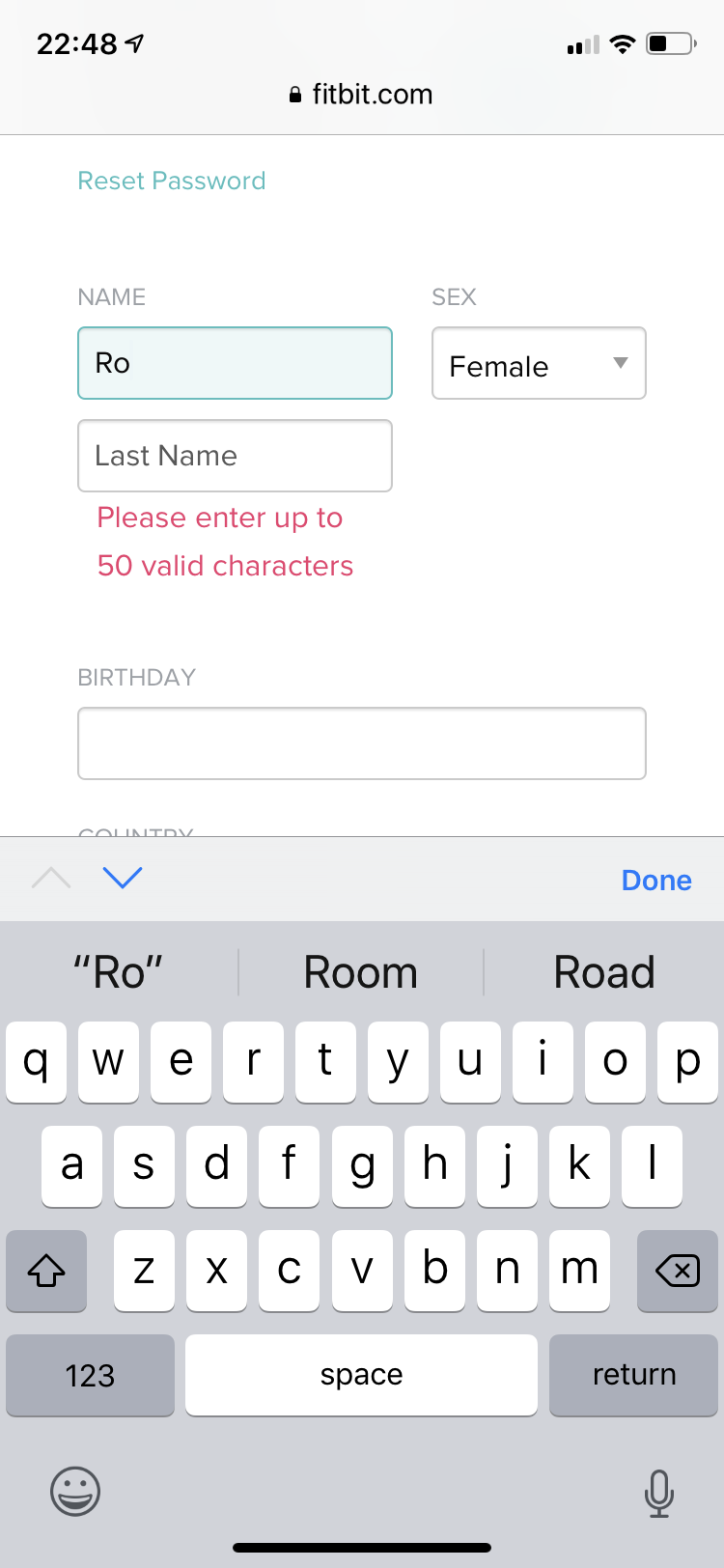Choose the "Room" keyboard suggestion
The height and width of the screenshot is (1568, 724).
point(361,972)
